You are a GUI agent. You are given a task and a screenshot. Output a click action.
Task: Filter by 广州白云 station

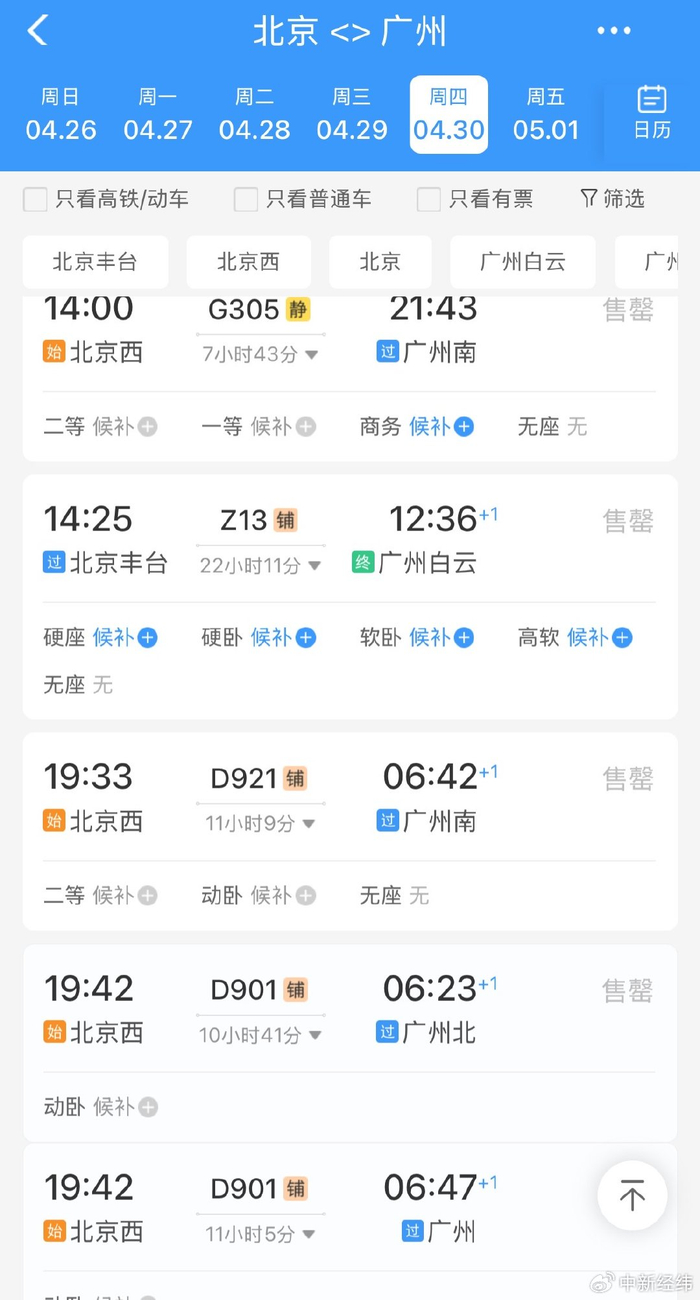click(522, 262)
